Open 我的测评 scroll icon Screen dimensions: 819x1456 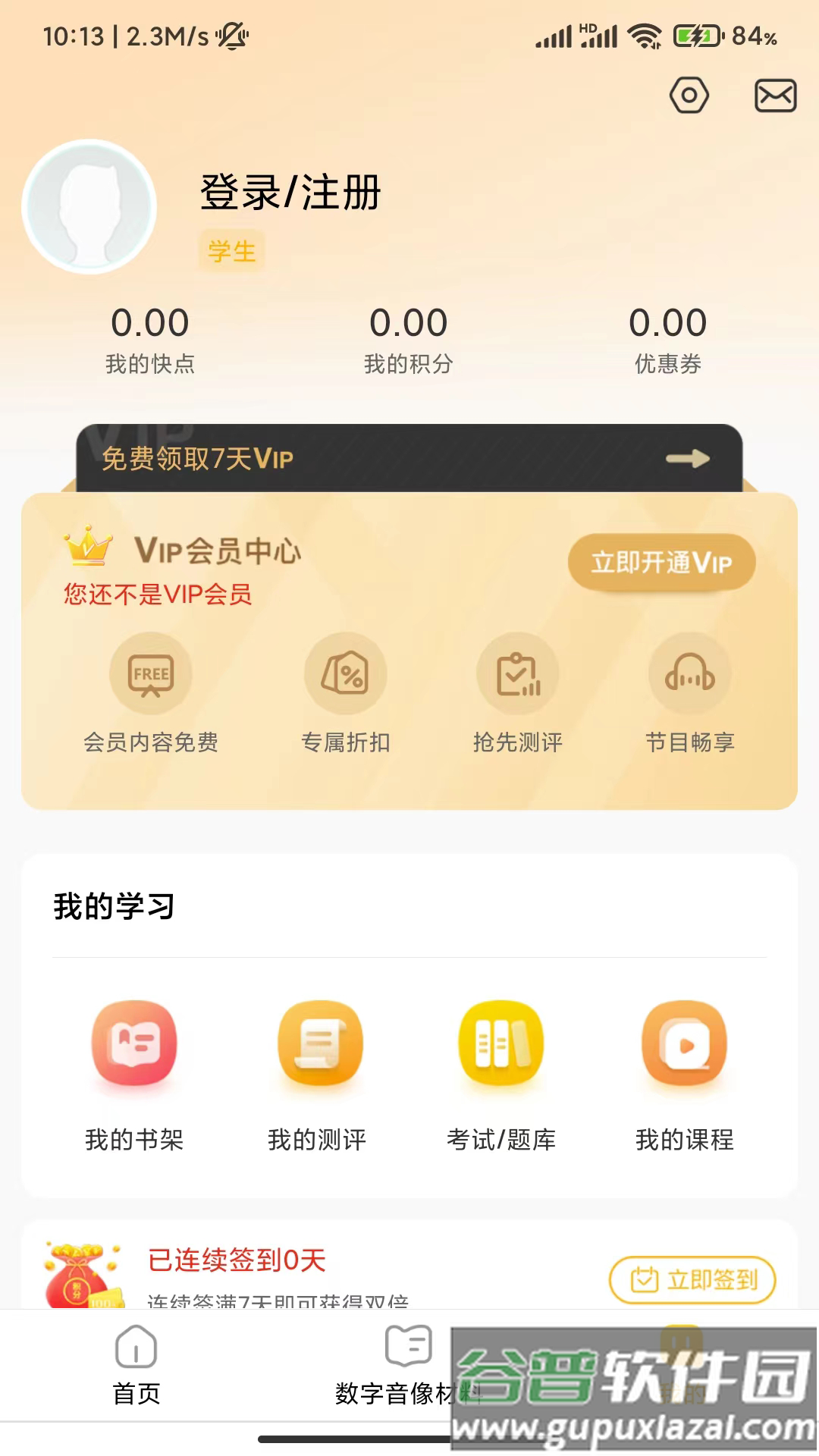coord(319,1043)
